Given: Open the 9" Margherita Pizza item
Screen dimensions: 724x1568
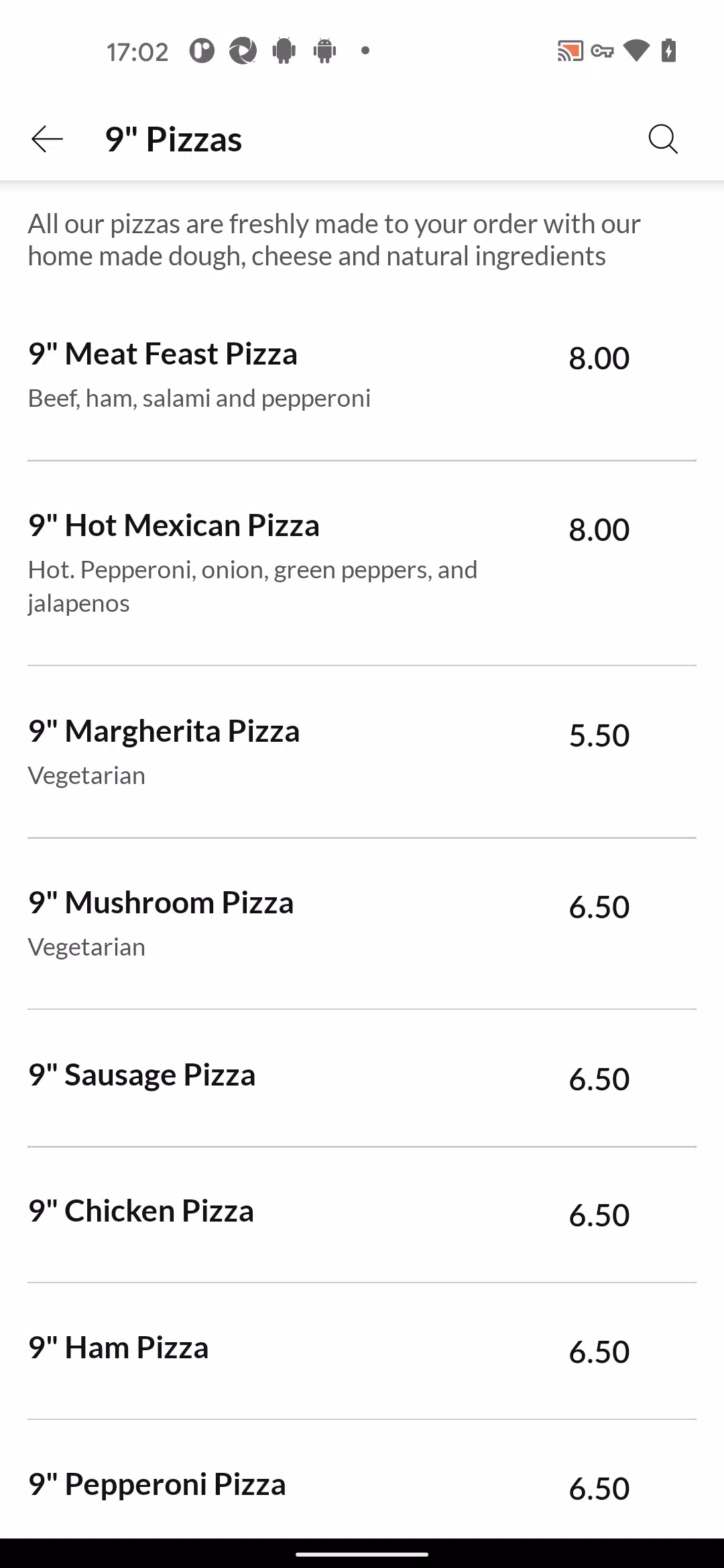Looking at the screenshot, I should point(362,752).
